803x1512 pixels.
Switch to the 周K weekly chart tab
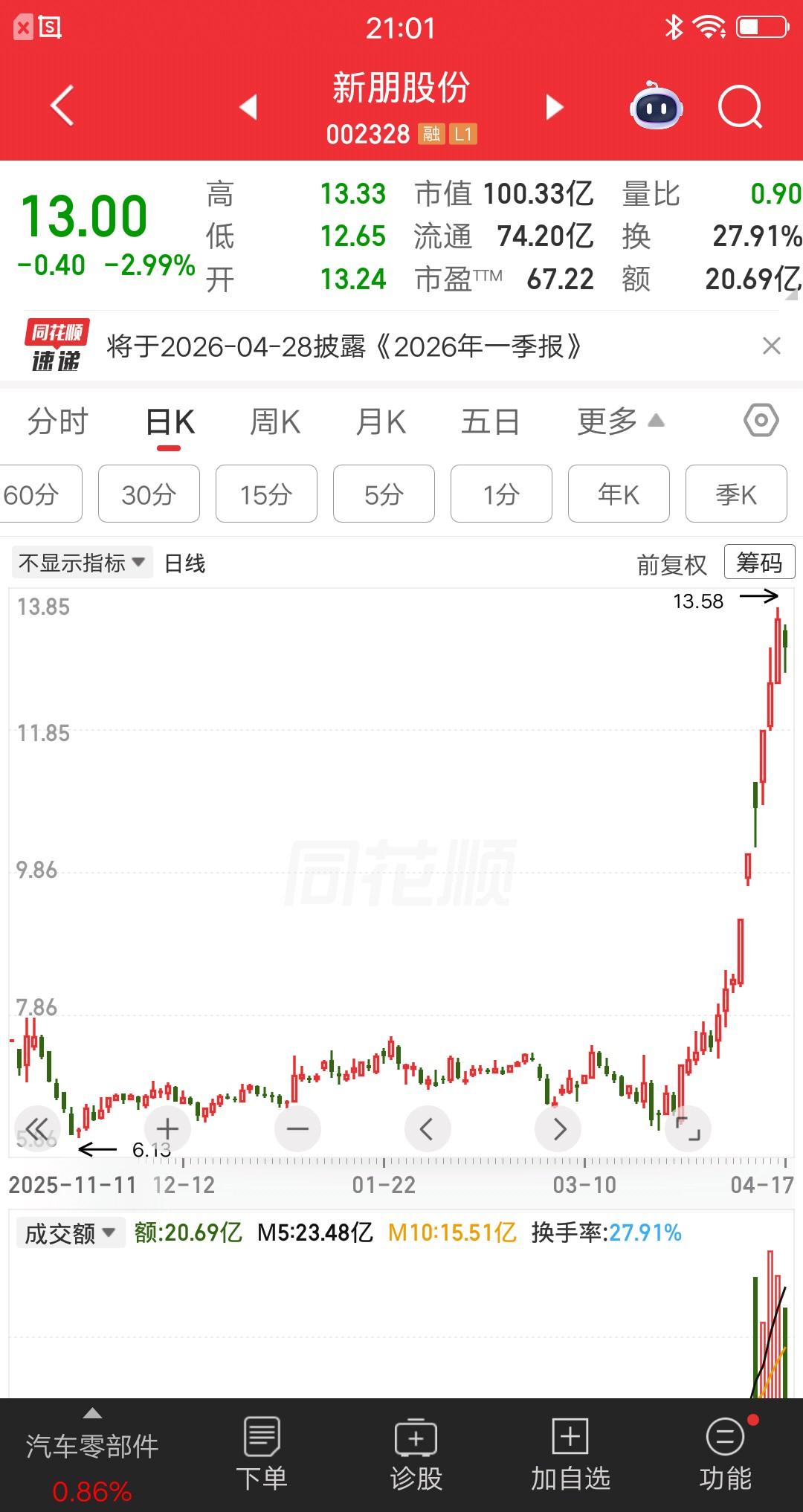[x=274, y=421]
